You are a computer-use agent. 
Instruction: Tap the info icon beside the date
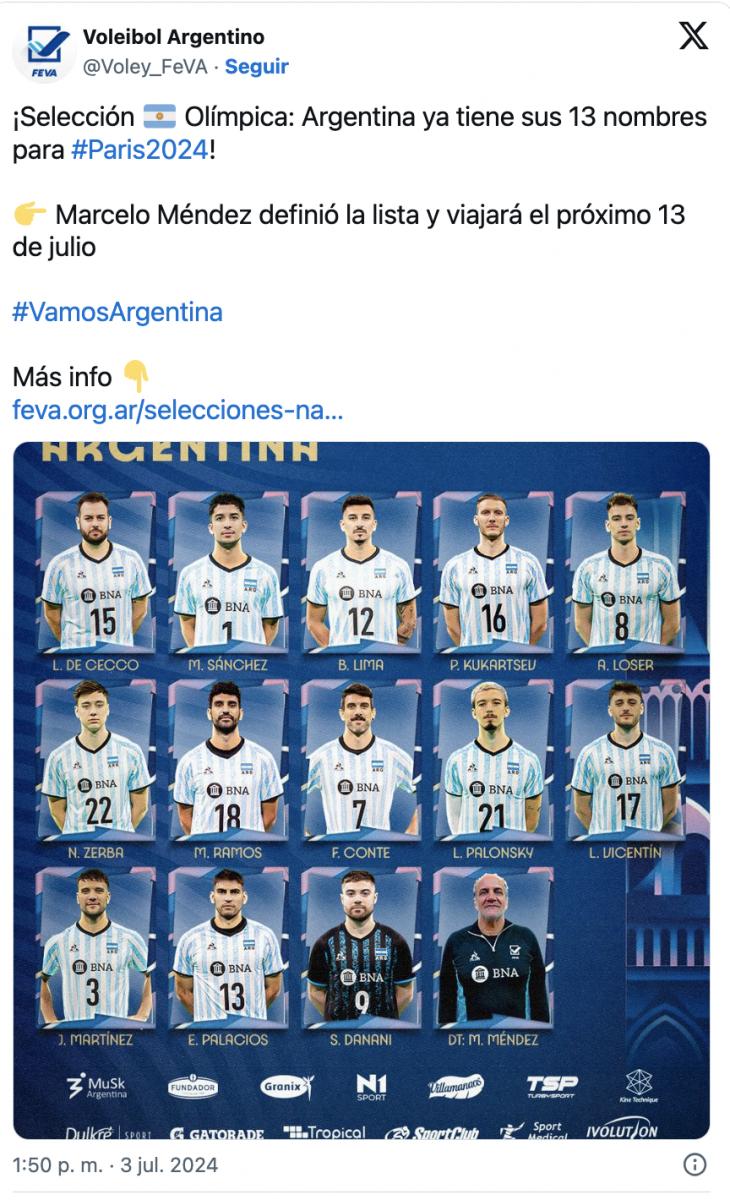click(694, 1164)
